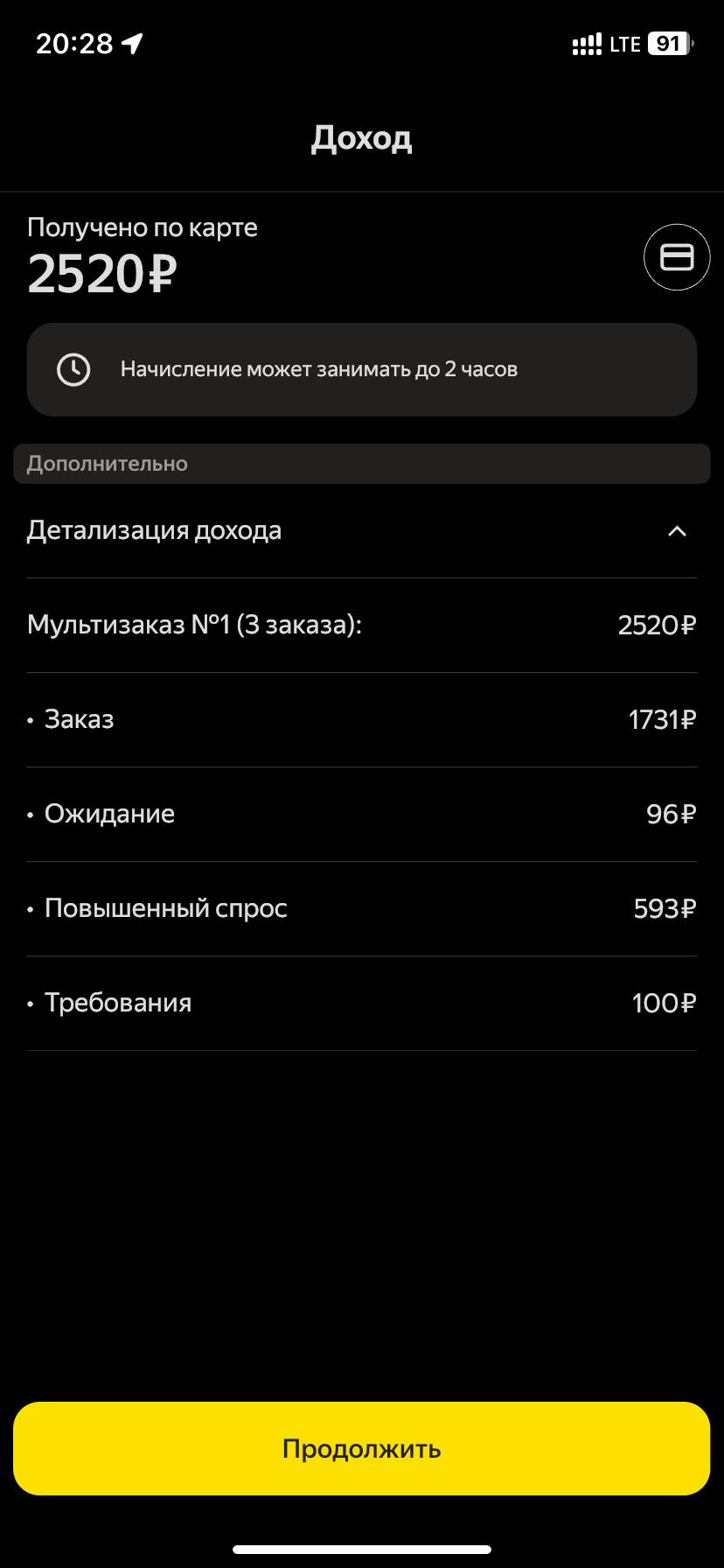
Task: Tap the card icon next to received amount
Action: 676,257
